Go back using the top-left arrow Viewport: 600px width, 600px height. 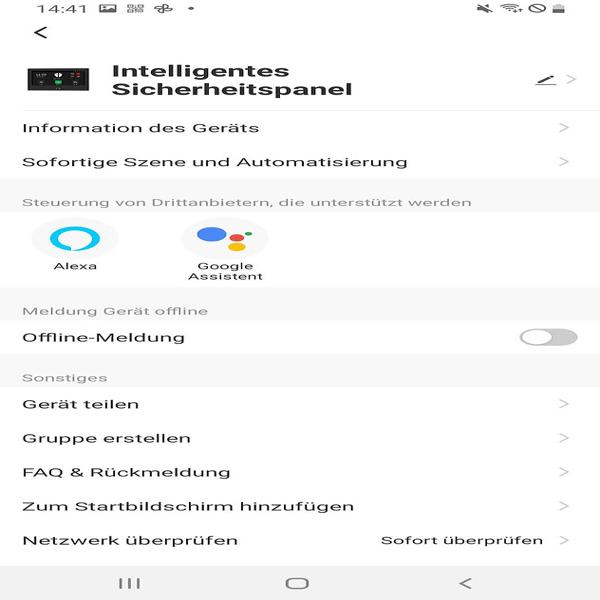pos(40,33)
